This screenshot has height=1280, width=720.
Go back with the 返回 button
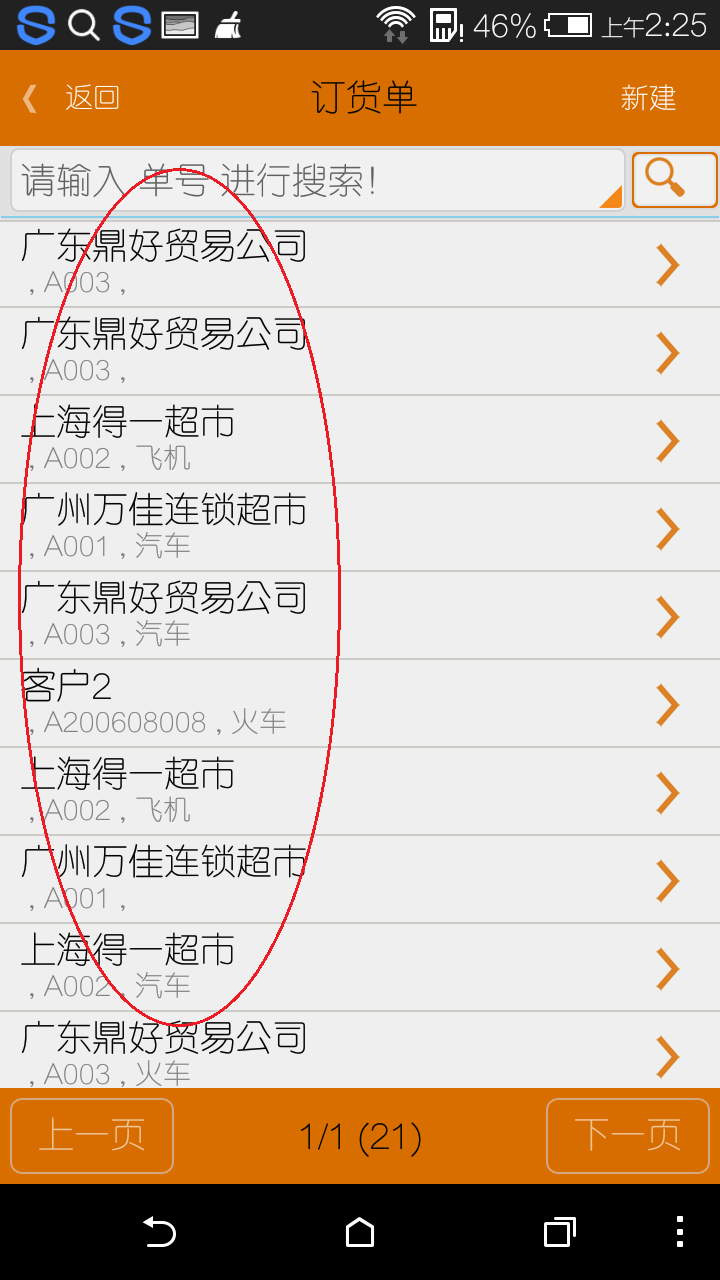(x=72, y=98)
